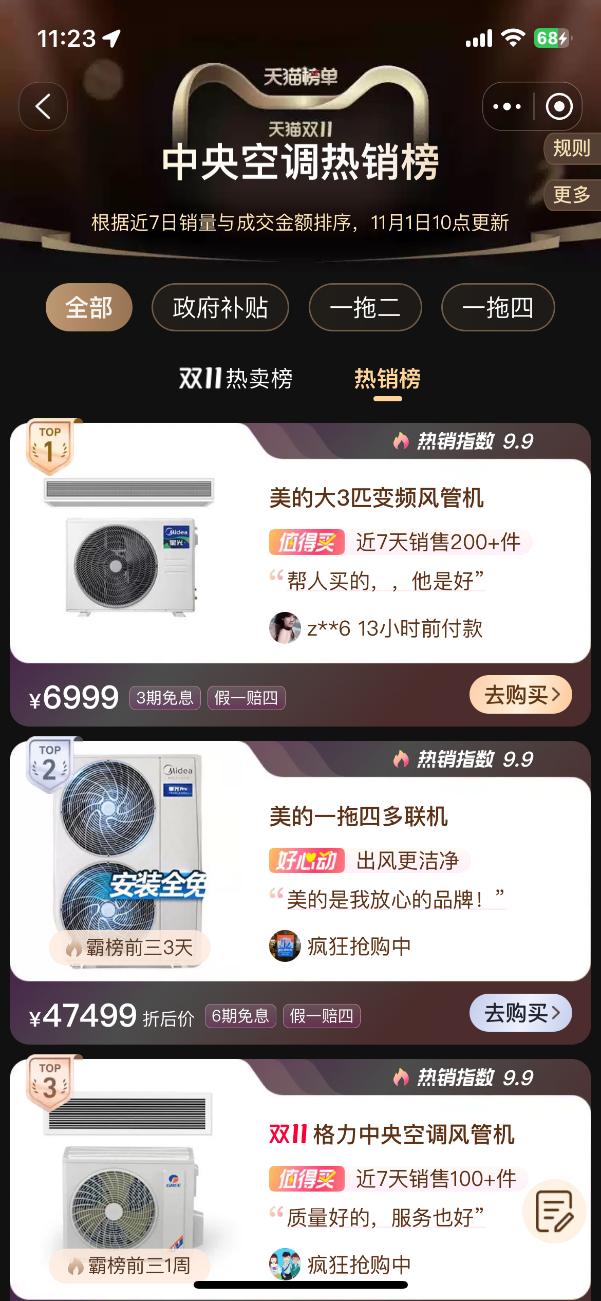The height and width of the screenshot is (1301, 601).
Task: Open the three-dot more options menu
Action: [508, 107]
